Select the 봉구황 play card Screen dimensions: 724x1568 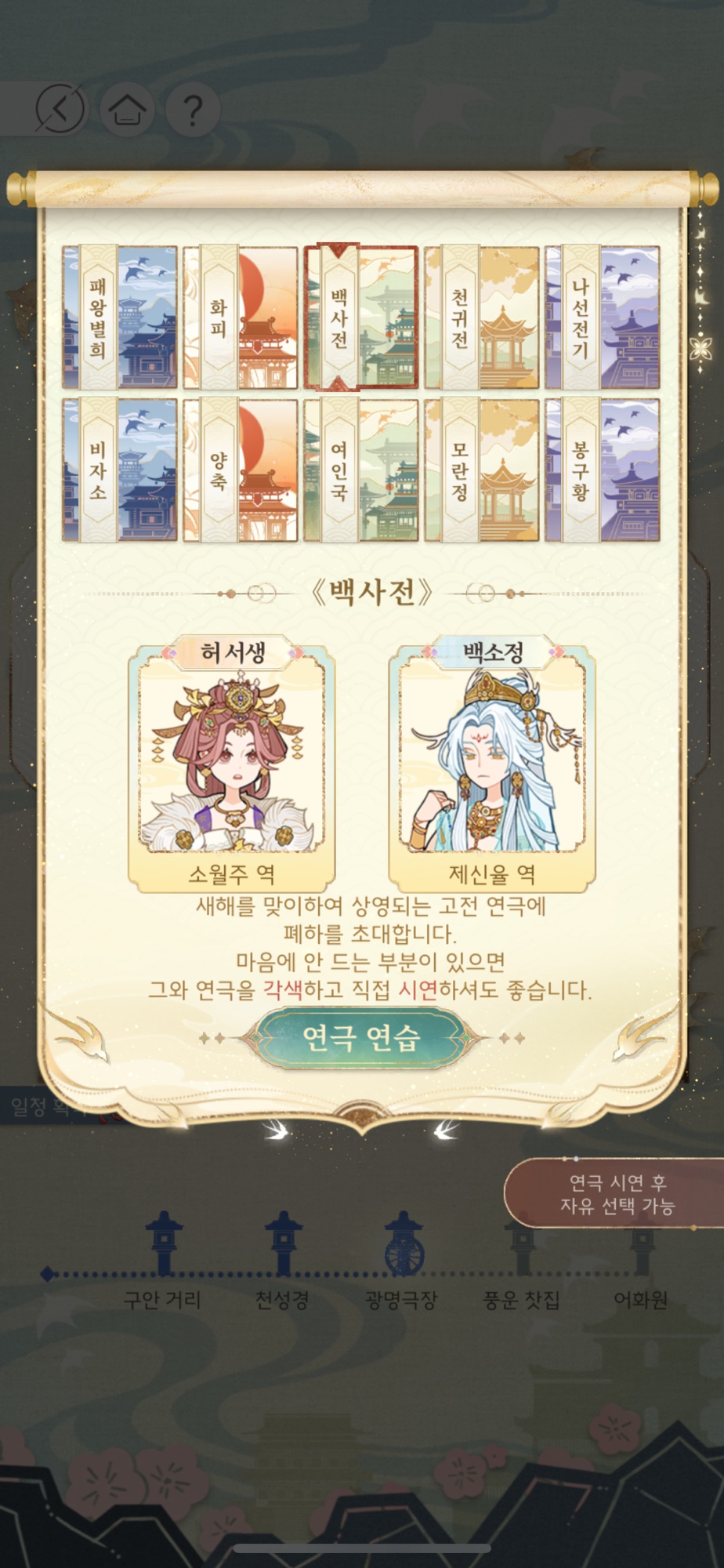pyautogui.click(x=602, y=470)
